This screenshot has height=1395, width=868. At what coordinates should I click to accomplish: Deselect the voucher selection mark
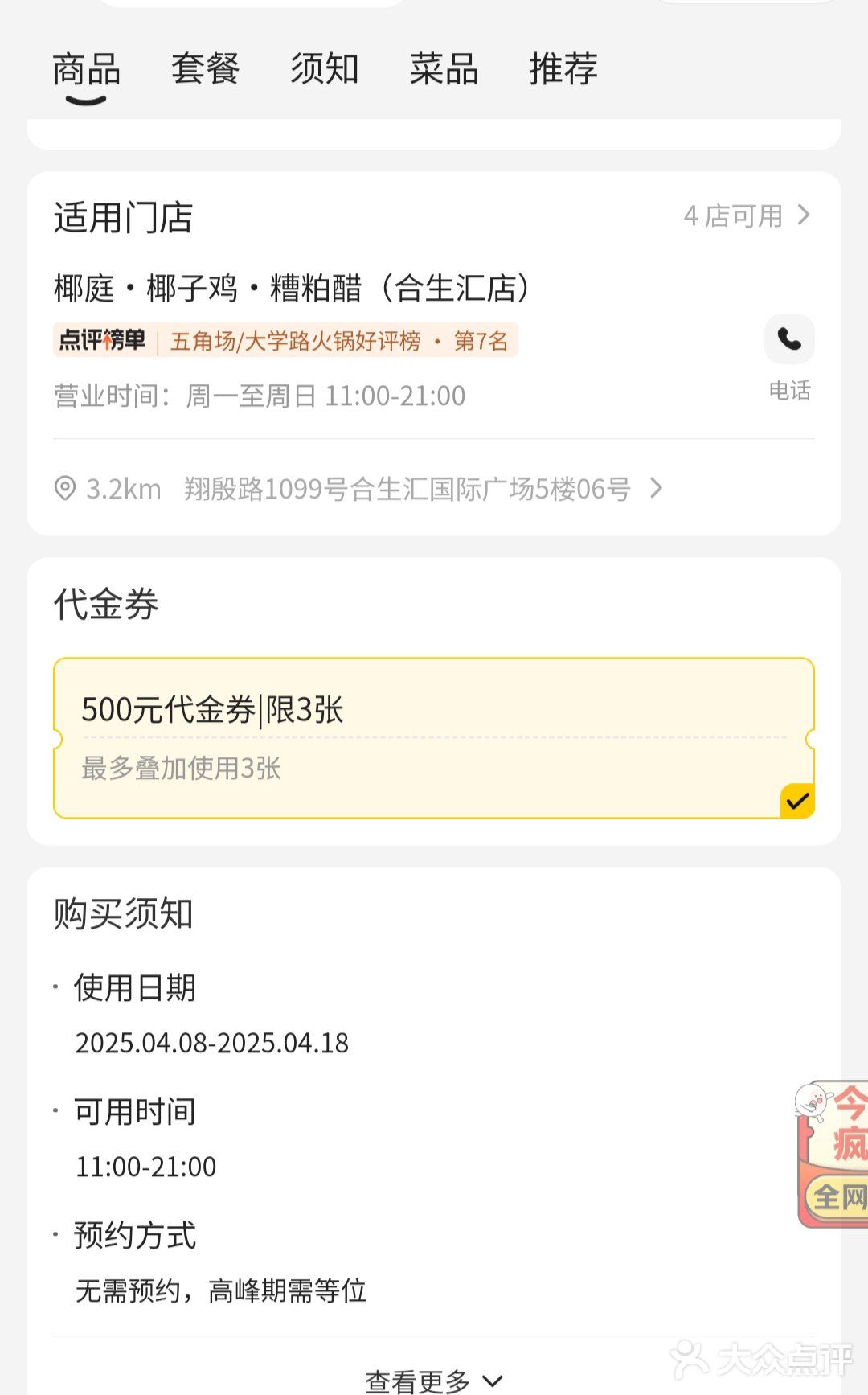click(x=796, y=801)
